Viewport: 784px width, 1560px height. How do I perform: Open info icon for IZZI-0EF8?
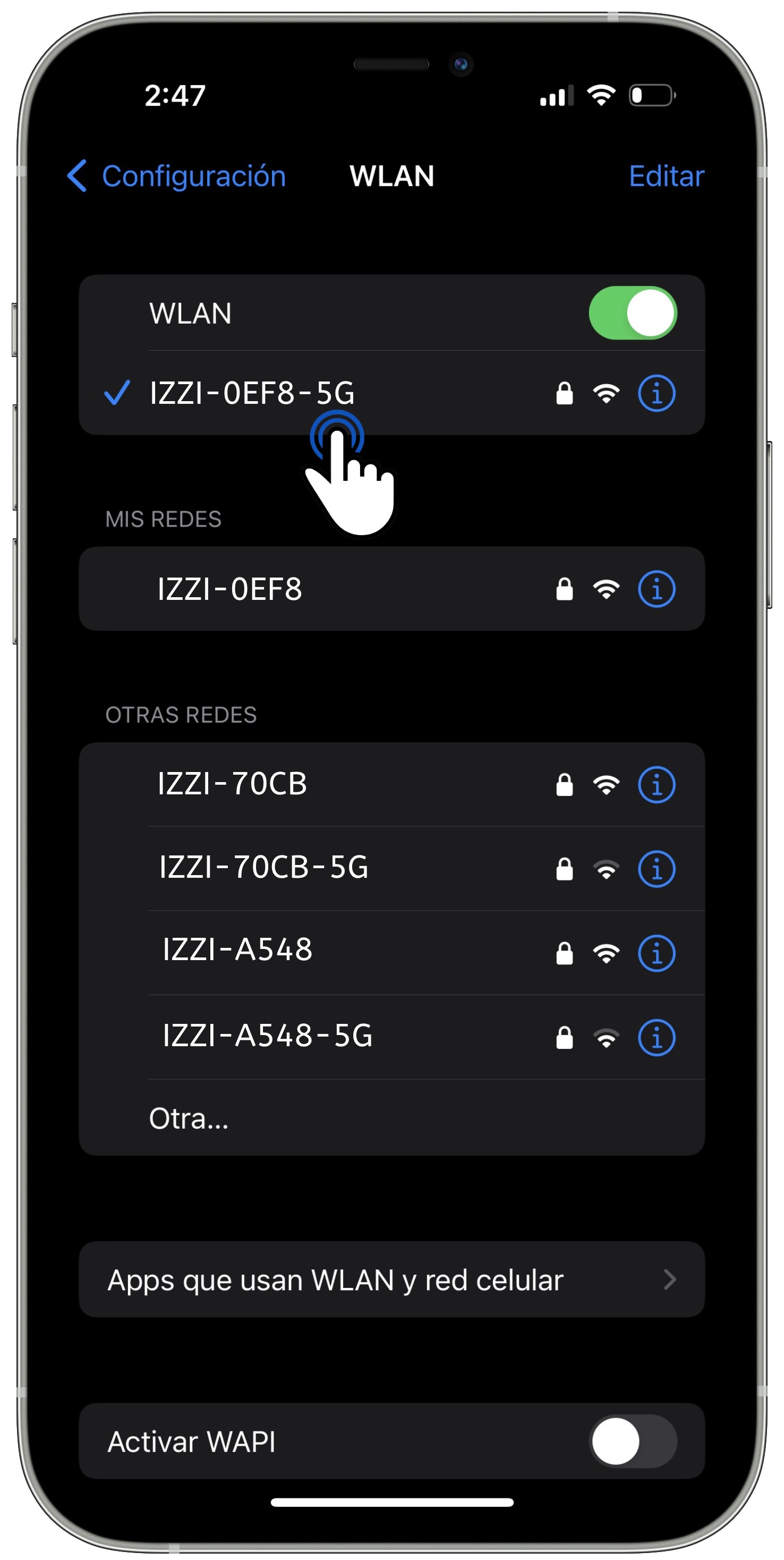coord(657,589)
